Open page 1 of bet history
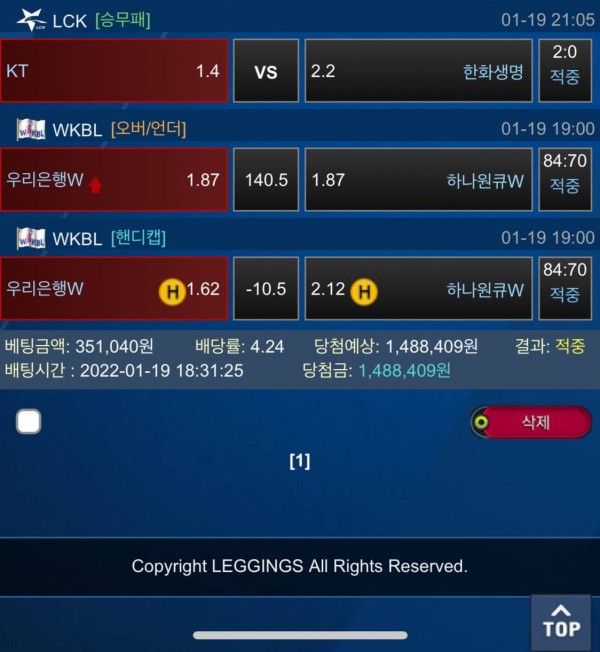The width and height of the screenshot is (600, 652). tap(299, 461)
